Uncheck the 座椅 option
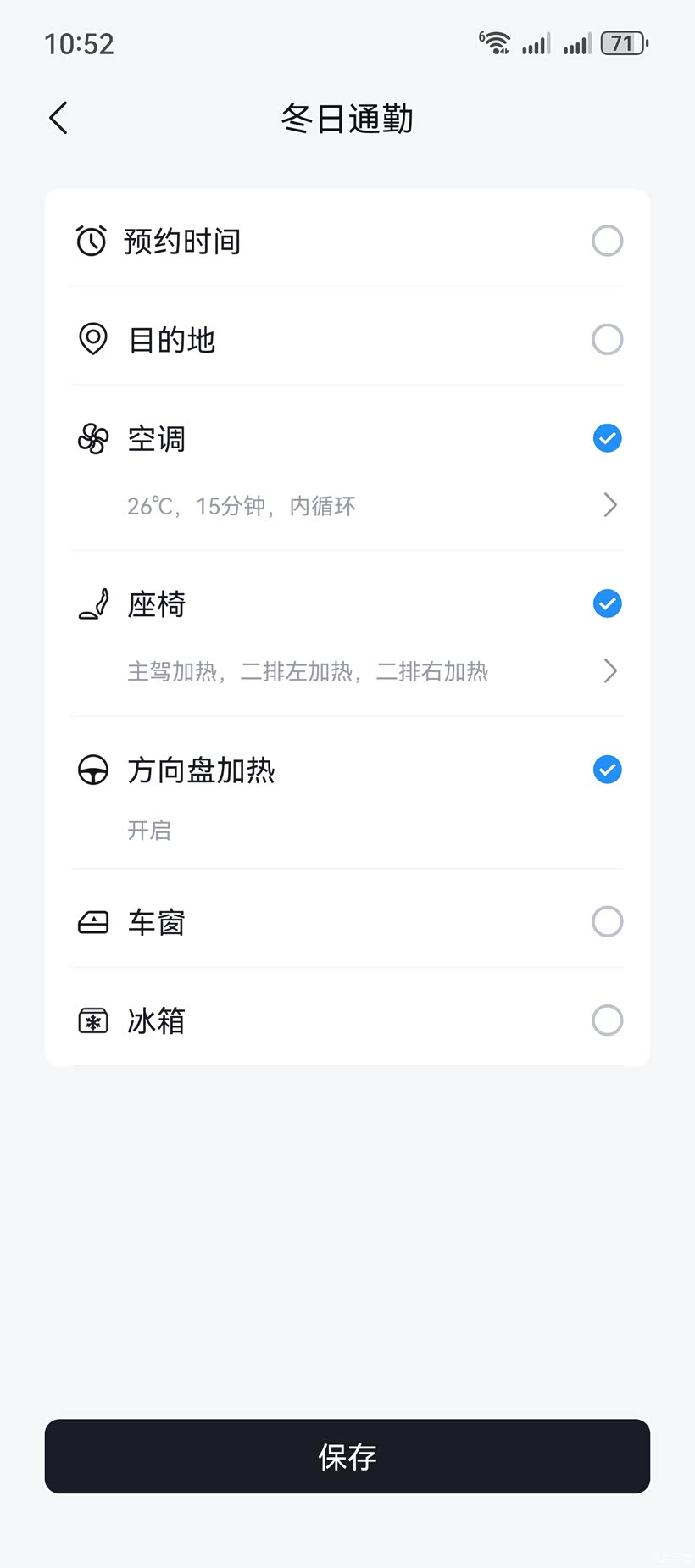Image resolution: width=695 pixels, height=1568 pixels. pyautogui.click(x=607, y=603)
